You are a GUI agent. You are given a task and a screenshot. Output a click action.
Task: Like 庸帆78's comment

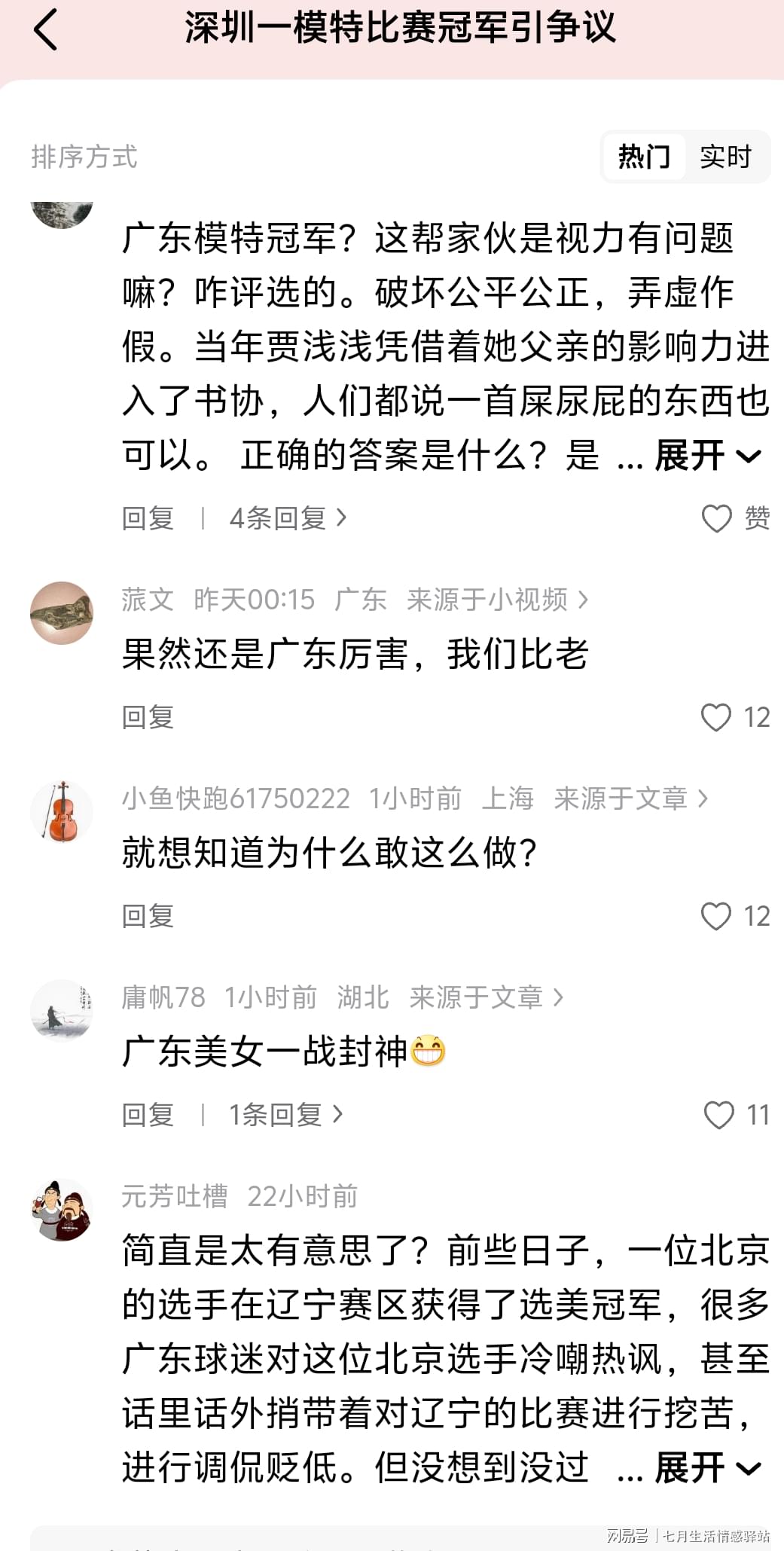(718, 1115)
